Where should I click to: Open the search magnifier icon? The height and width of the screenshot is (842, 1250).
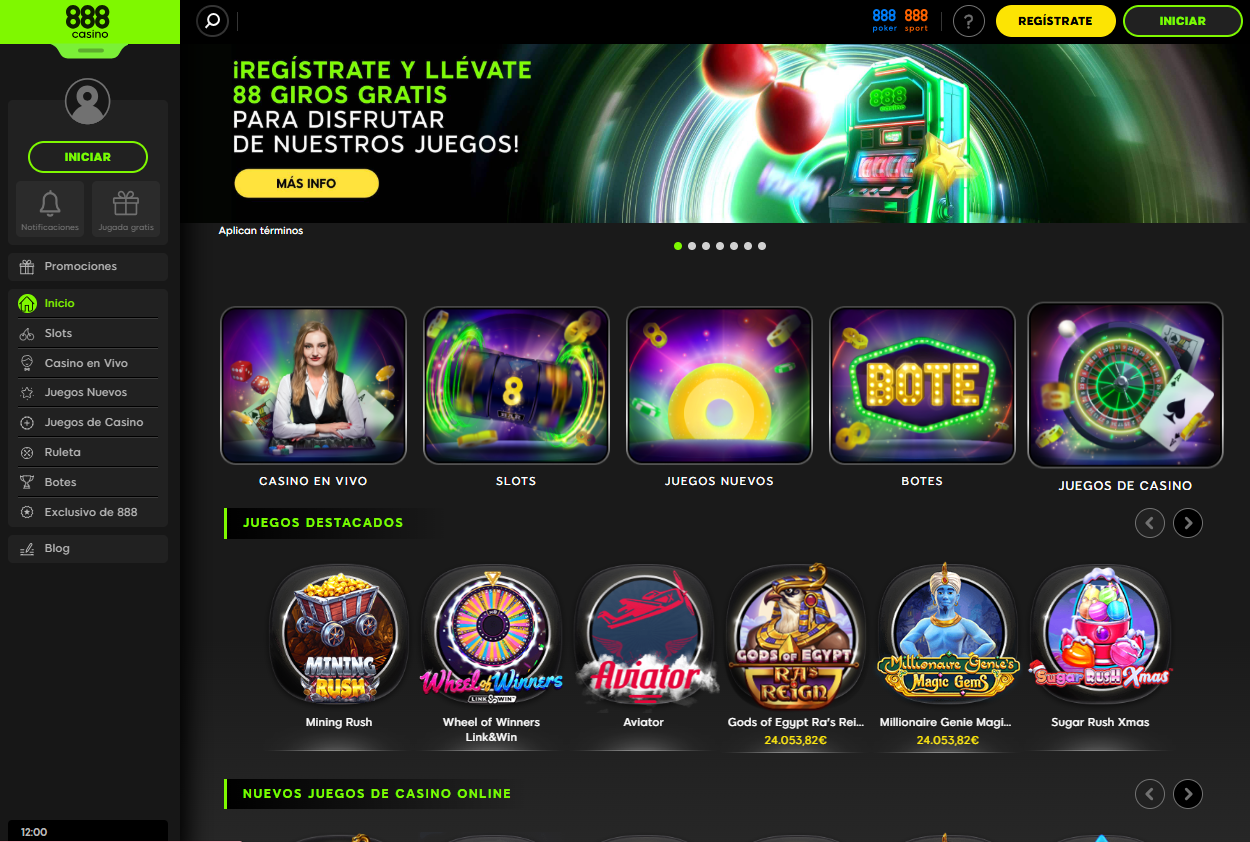point(213,21)
